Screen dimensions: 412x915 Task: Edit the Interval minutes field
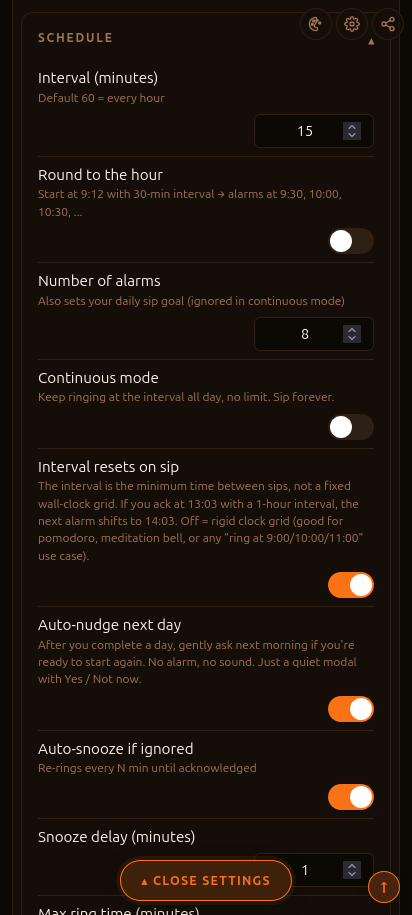point(314,131)
